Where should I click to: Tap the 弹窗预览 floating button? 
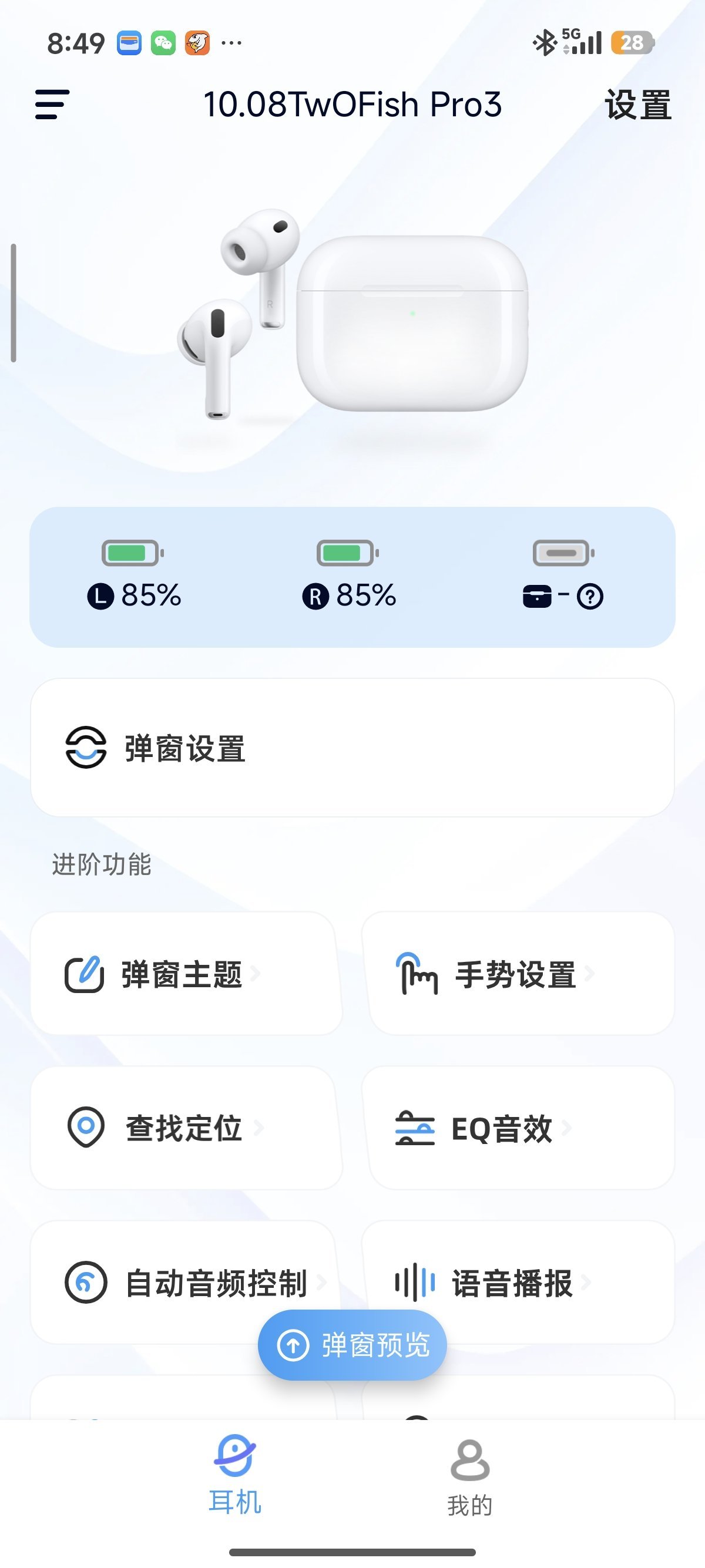coord(352,1345)
